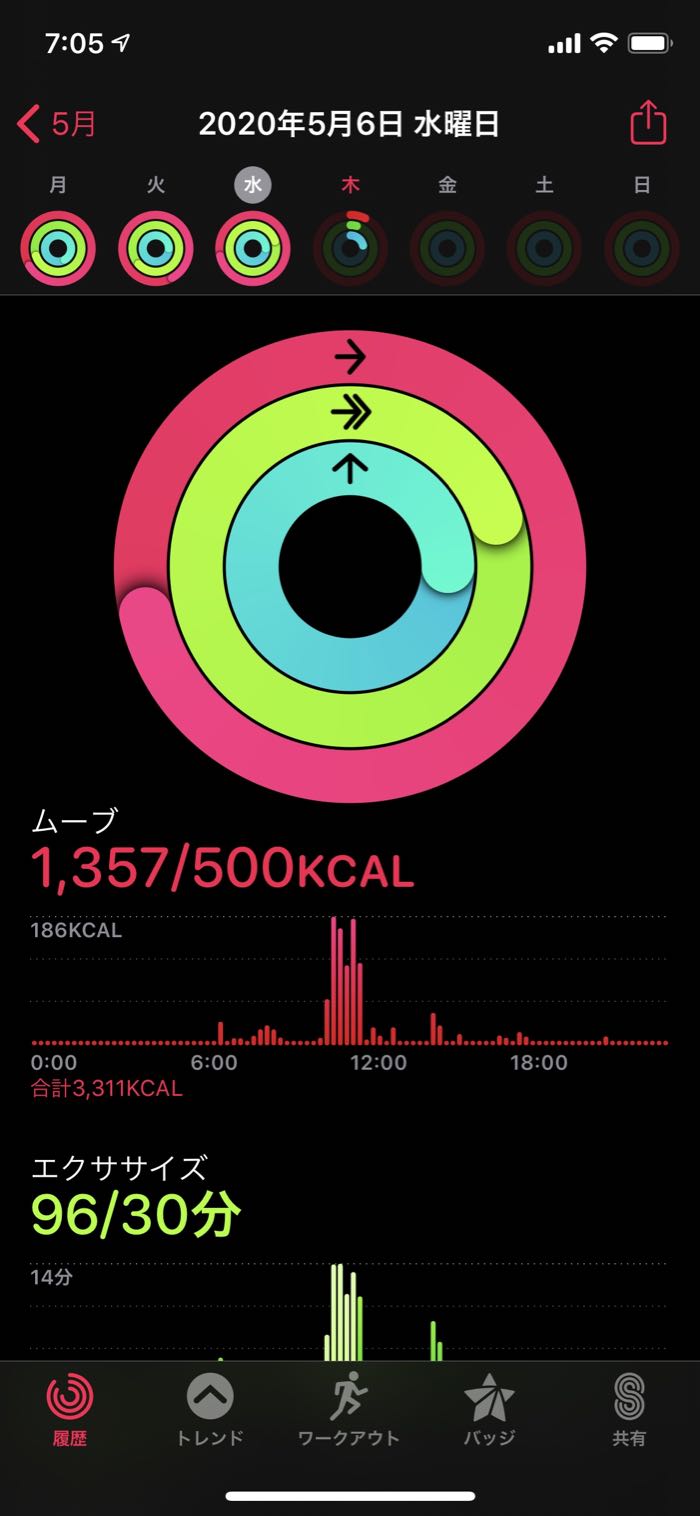
Task: Share this day's activity summary
Action: coord(647,124)
